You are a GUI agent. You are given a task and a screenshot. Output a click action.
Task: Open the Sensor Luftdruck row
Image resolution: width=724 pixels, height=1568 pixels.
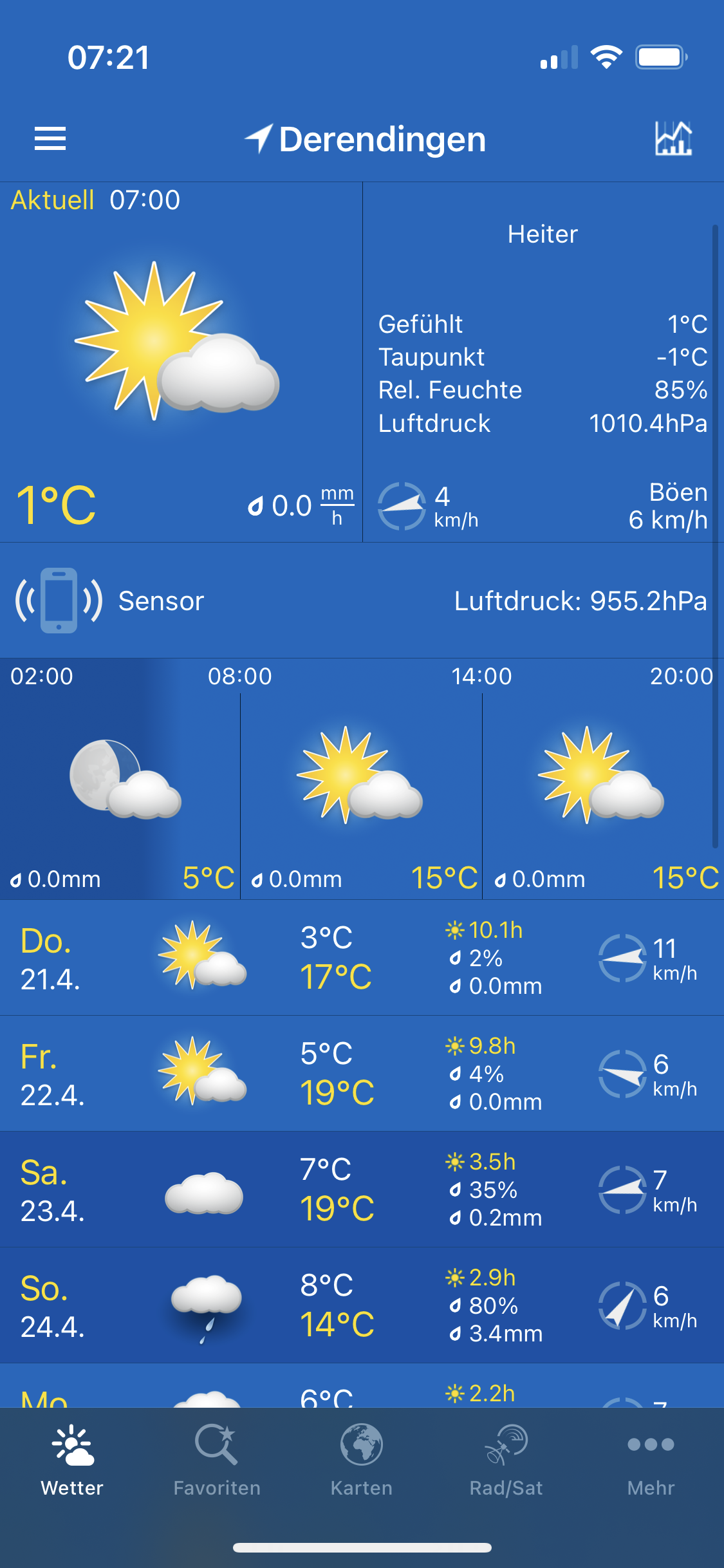click(x=362, y=601)
